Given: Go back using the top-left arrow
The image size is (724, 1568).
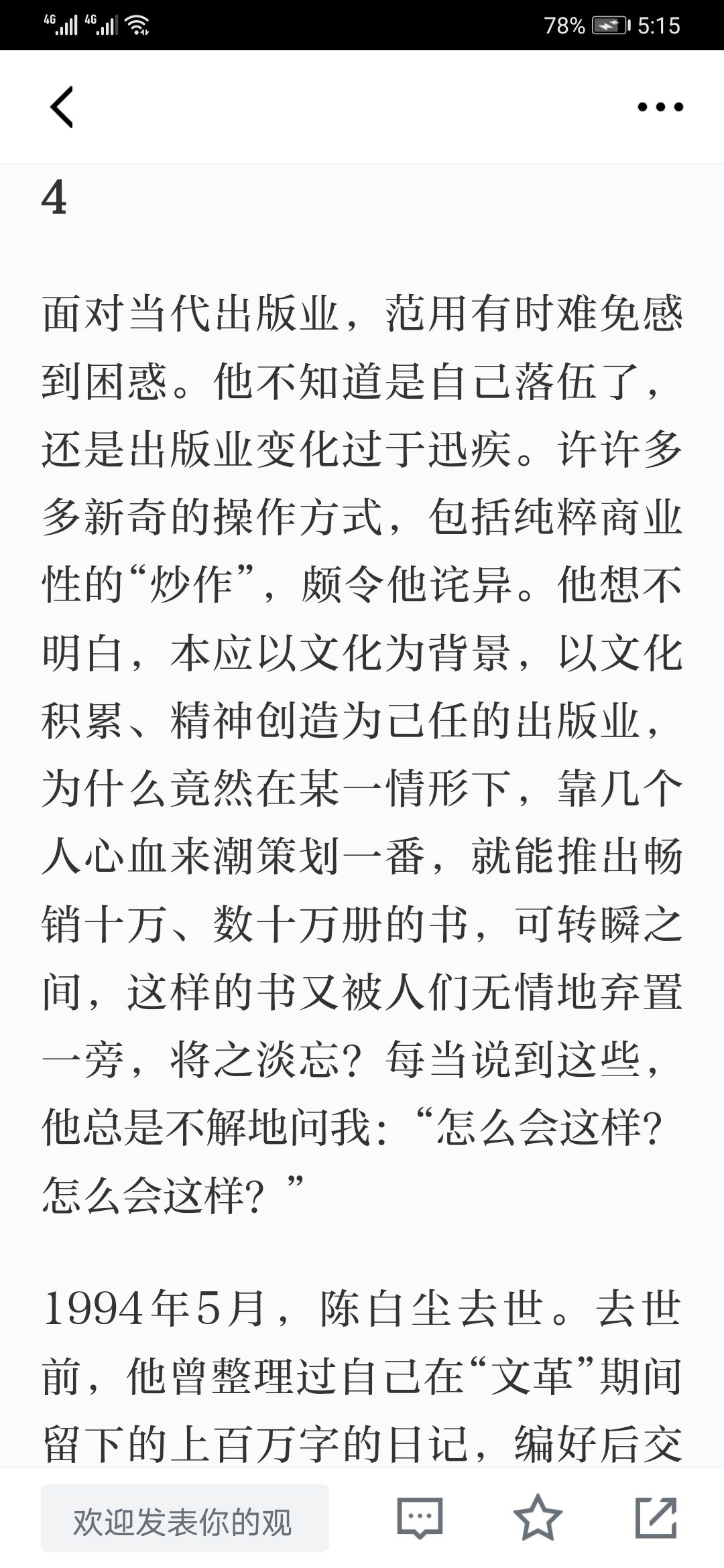Looking at the screenshot, I should click(x=62, y=107).
